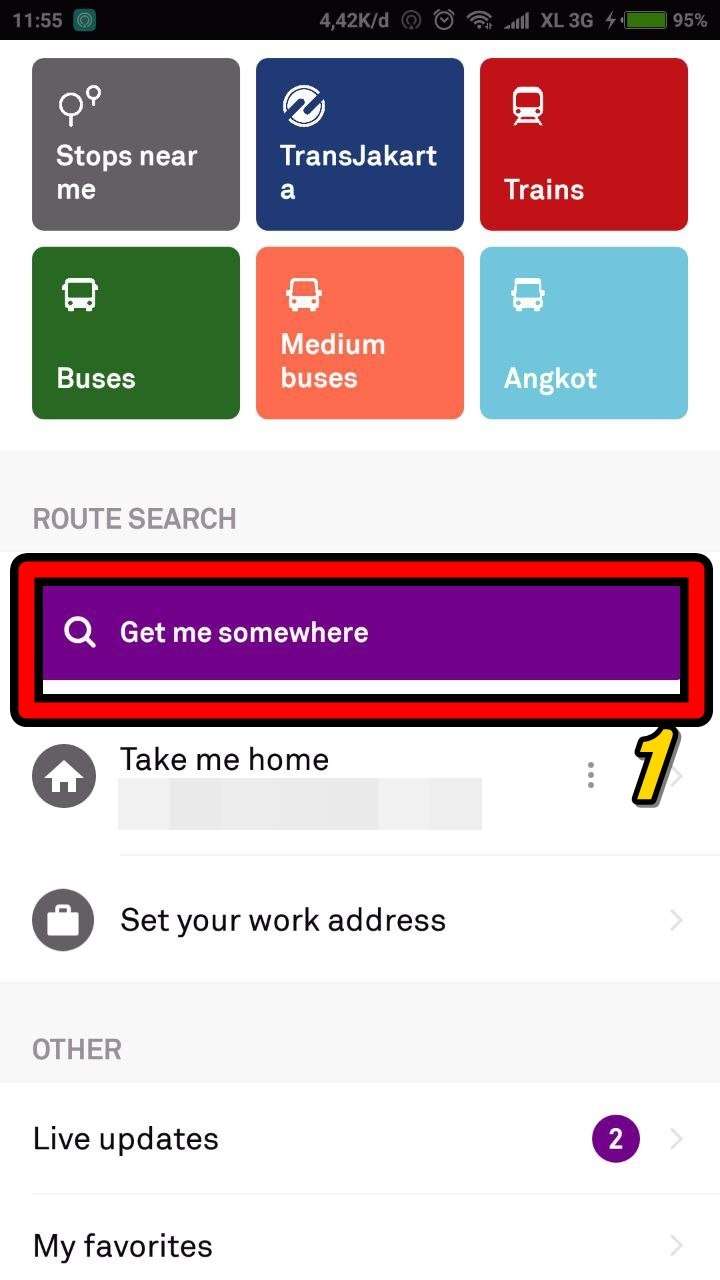Image resolution: width=720 pixels, height=1280 pixels.
Task: Choose the Buses tile
Action: point(136,333)
